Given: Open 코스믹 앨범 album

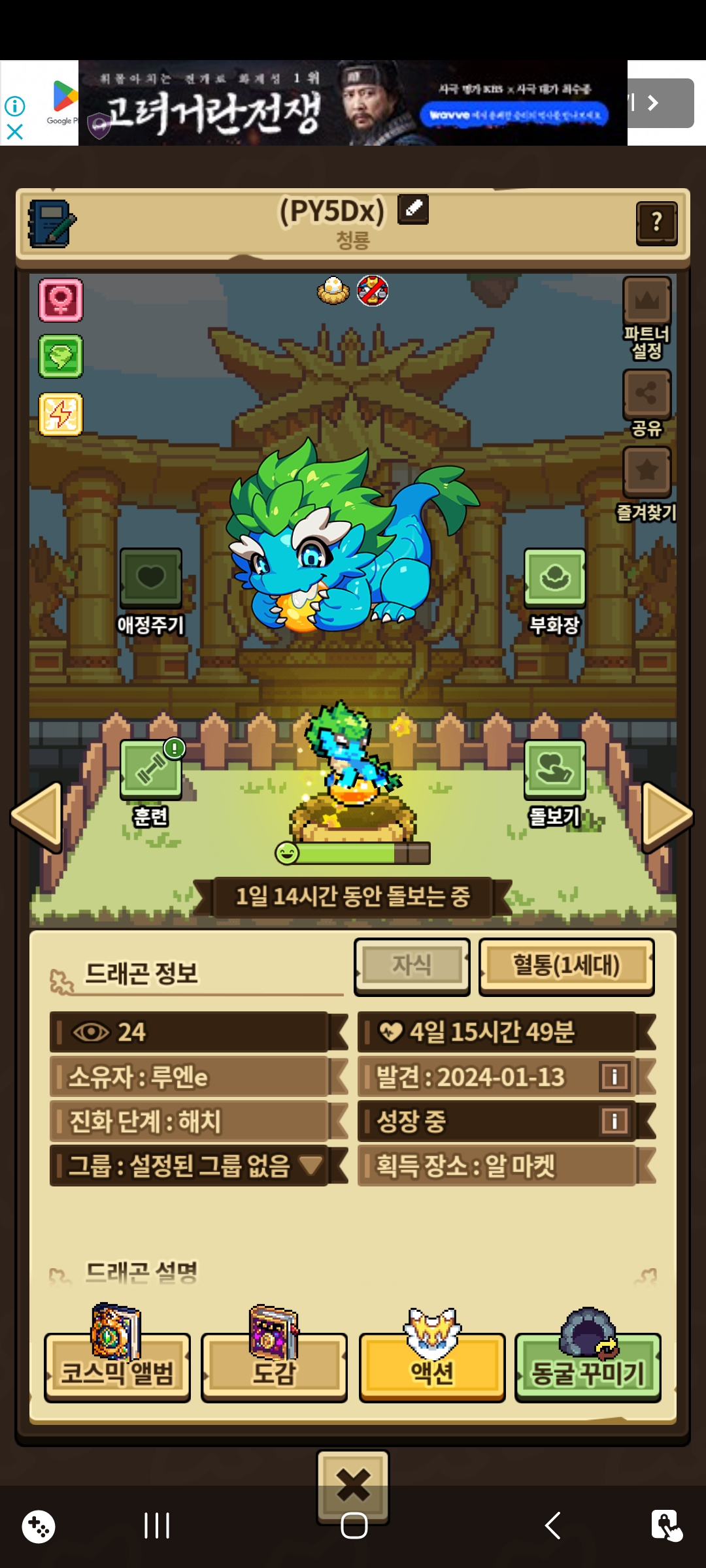Looking at the screenshot, I should (x=118, y=1367).
